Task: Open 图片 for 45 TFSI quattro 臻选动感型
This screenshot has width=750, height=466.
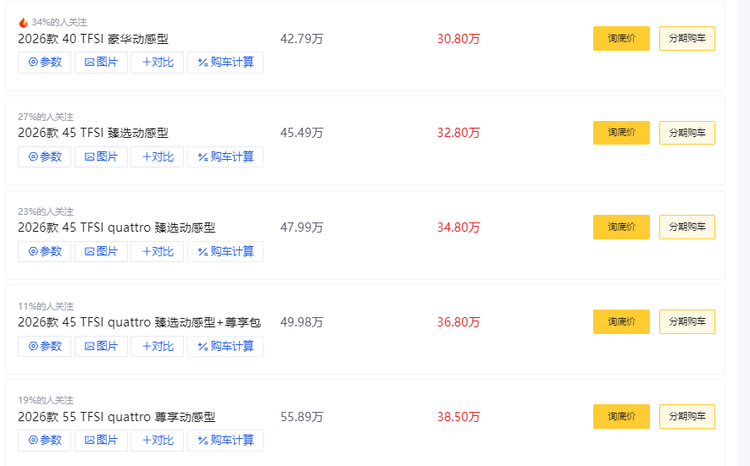Action: tap(101, 251)
